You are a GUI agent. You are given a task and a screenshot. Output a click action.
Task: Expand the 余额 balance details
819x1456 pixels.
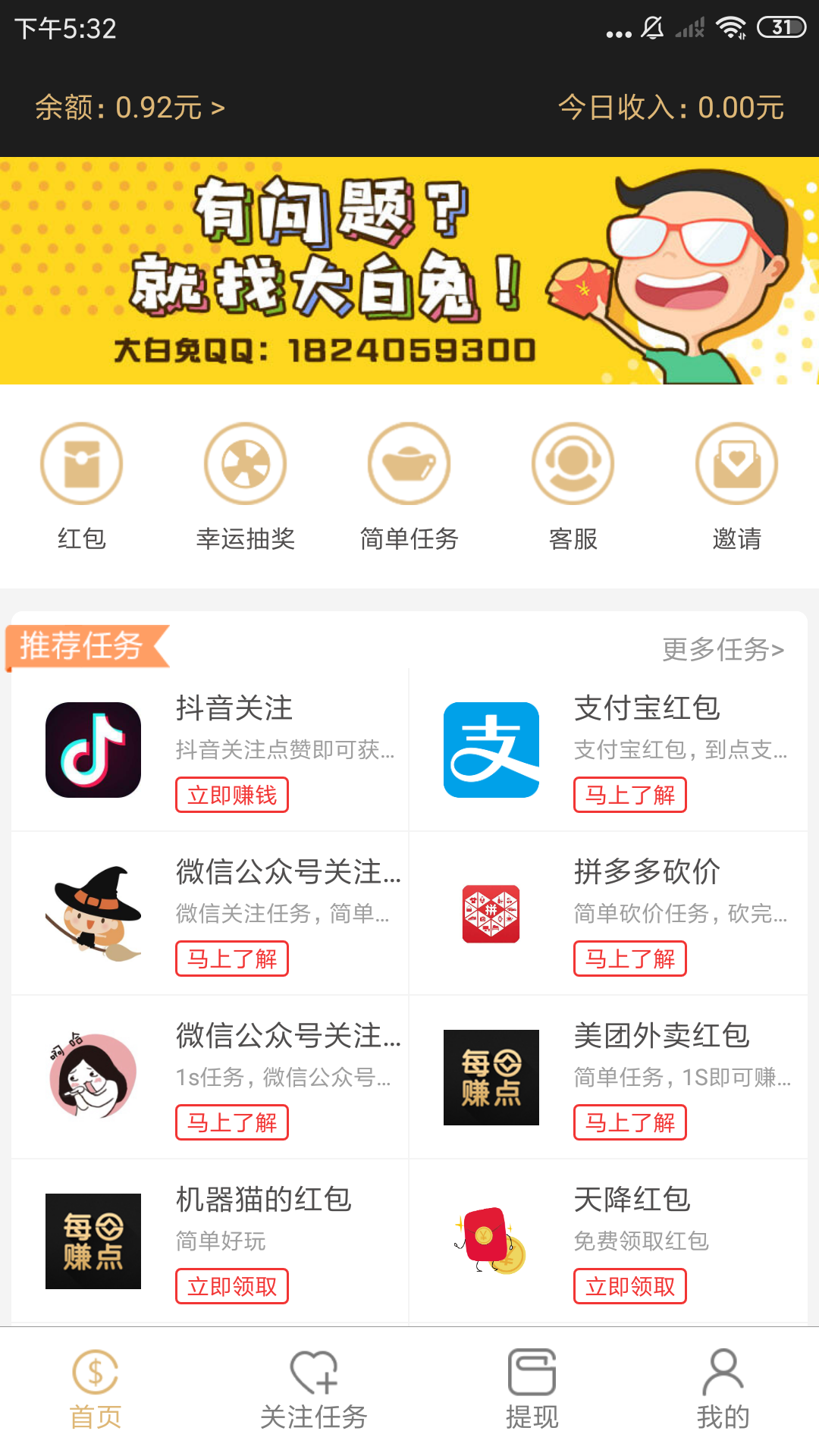coord(129,106)
